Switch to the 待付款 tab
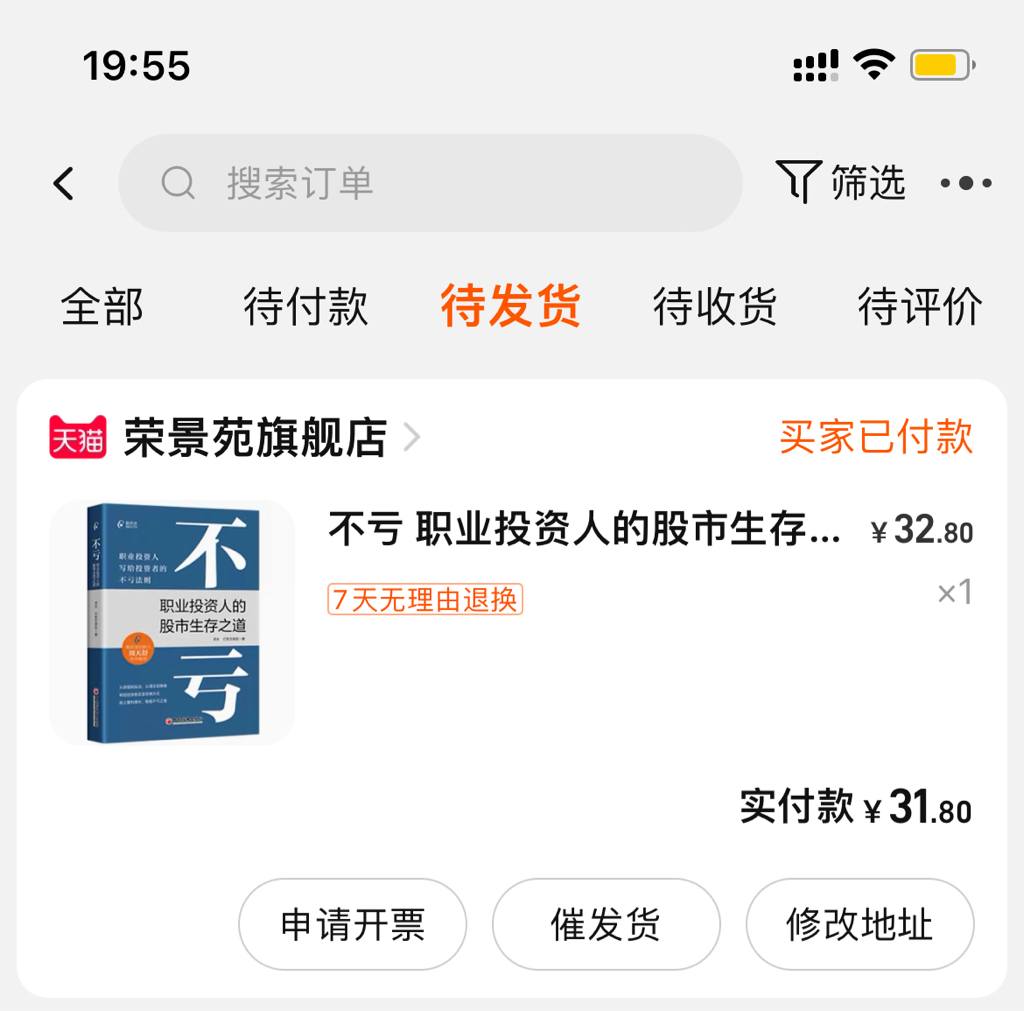Image resolution: width=1024 pixels, height=1011 pixels. coord(305,306)
